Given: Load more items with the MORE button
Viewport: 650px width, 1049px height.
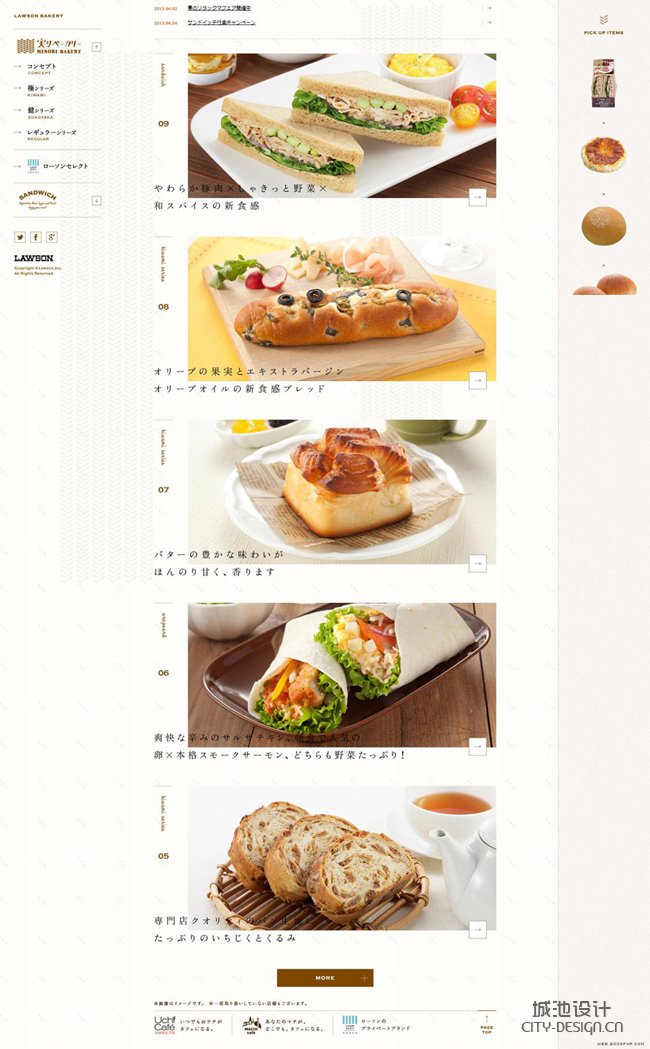Looking at the screenshot, I should pyautogui.click(x=324, y=978).
